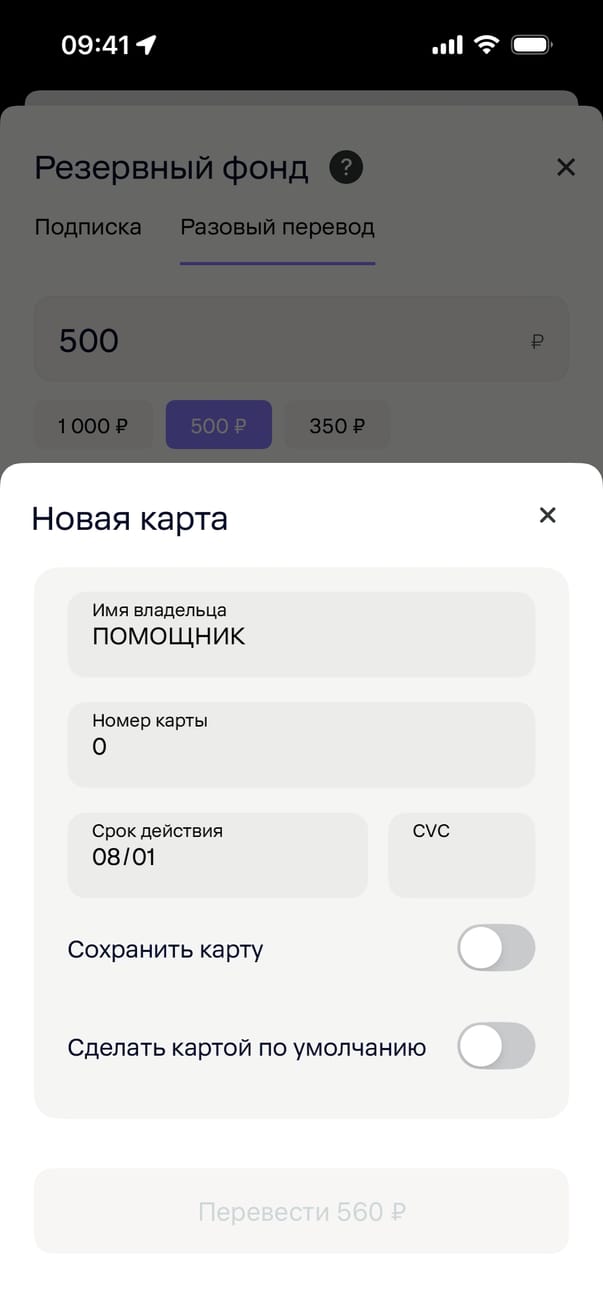Turn on Сделать картой по умолчанию
The height and width of the screenshot is (1306, 603).
point(496,1046)
